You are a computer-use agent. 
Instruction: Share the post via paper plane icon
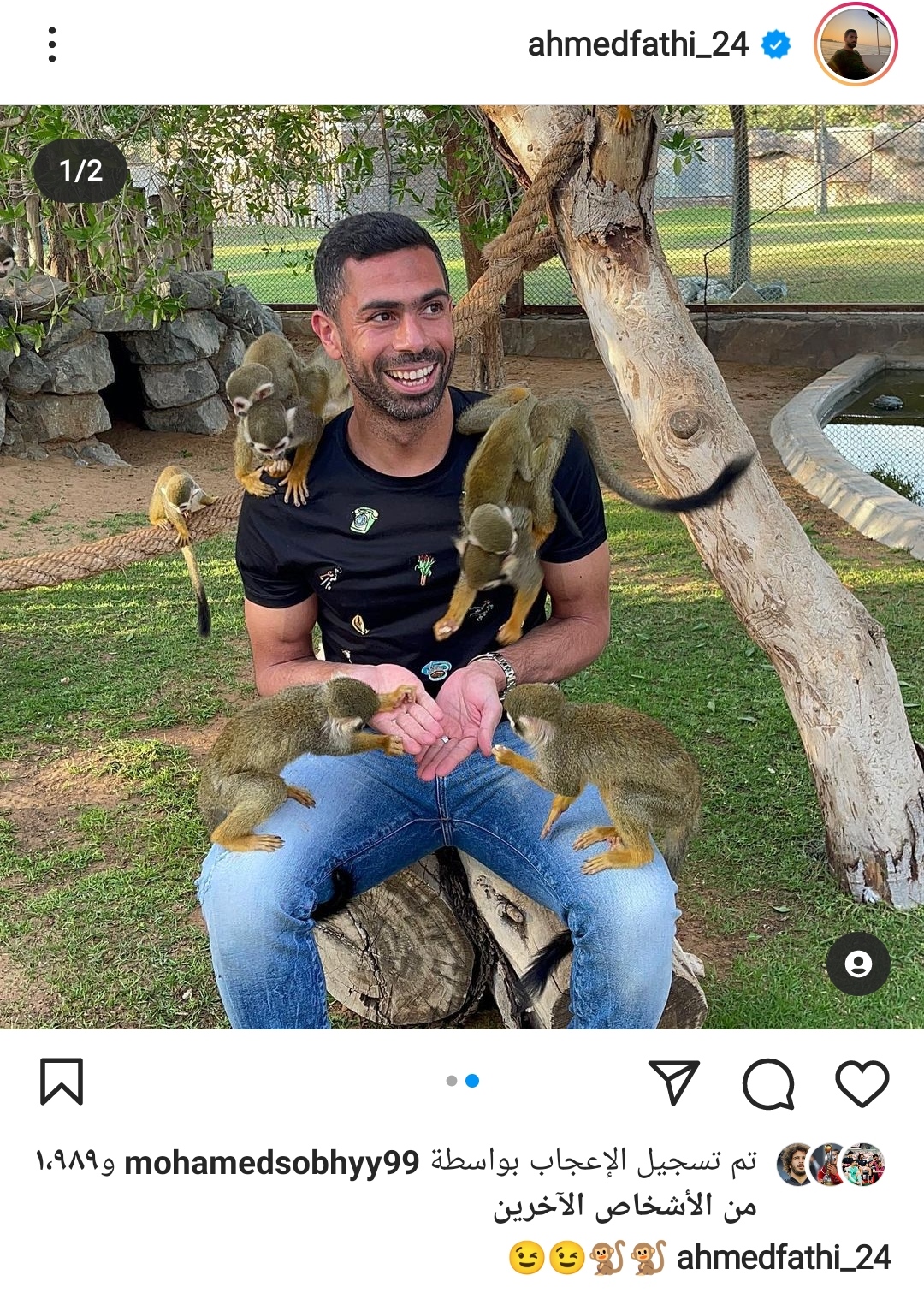674,1083
